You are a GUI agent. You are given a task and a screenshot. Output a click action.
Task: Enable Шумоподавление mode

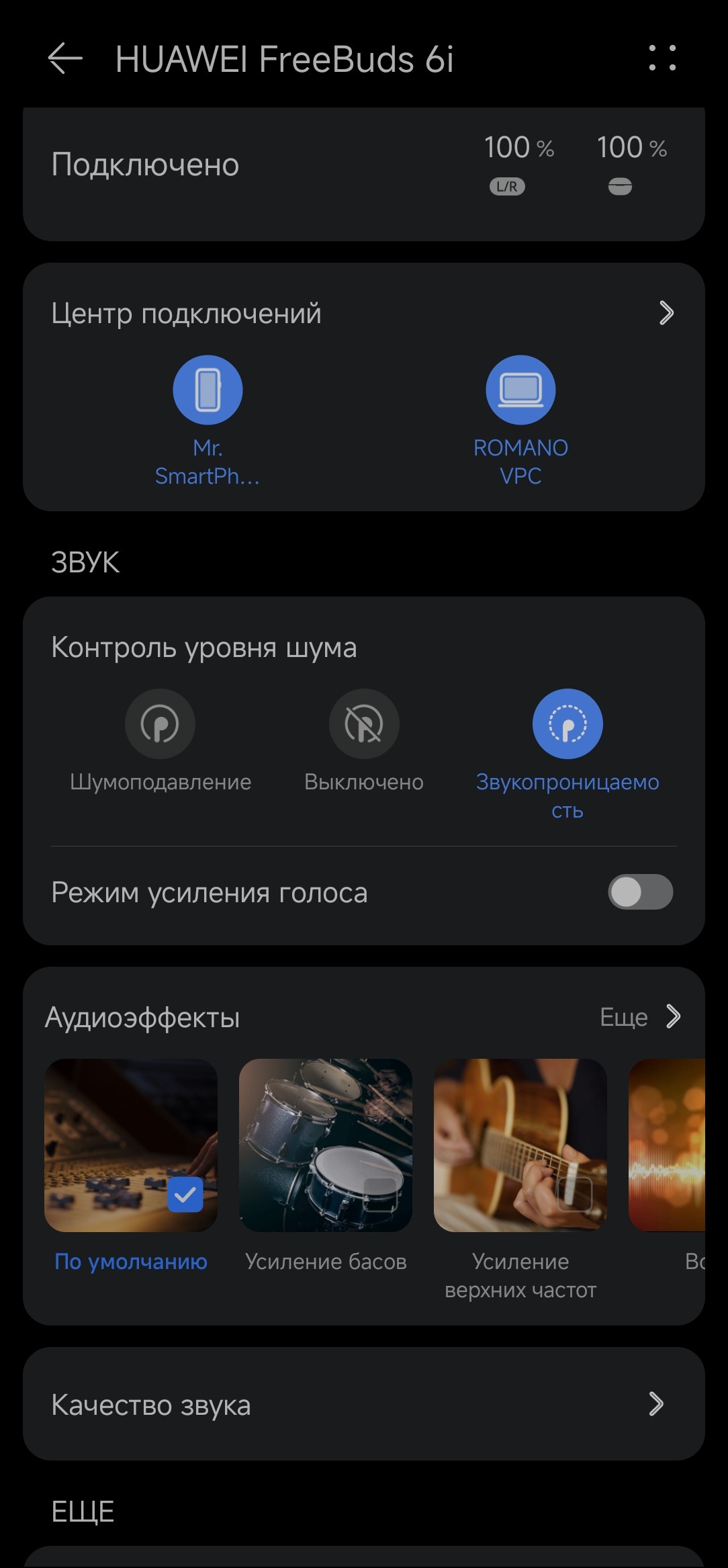(160, 724)
